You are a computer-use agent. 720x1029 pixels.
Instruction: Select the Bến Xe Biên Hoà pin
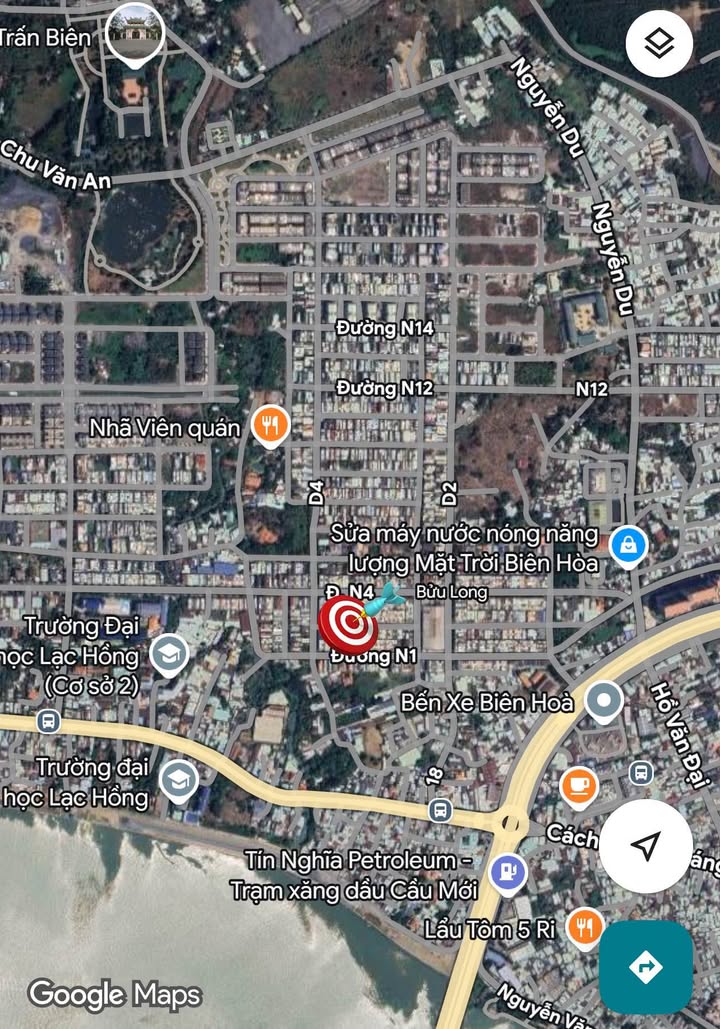click(x=603, y=702)
